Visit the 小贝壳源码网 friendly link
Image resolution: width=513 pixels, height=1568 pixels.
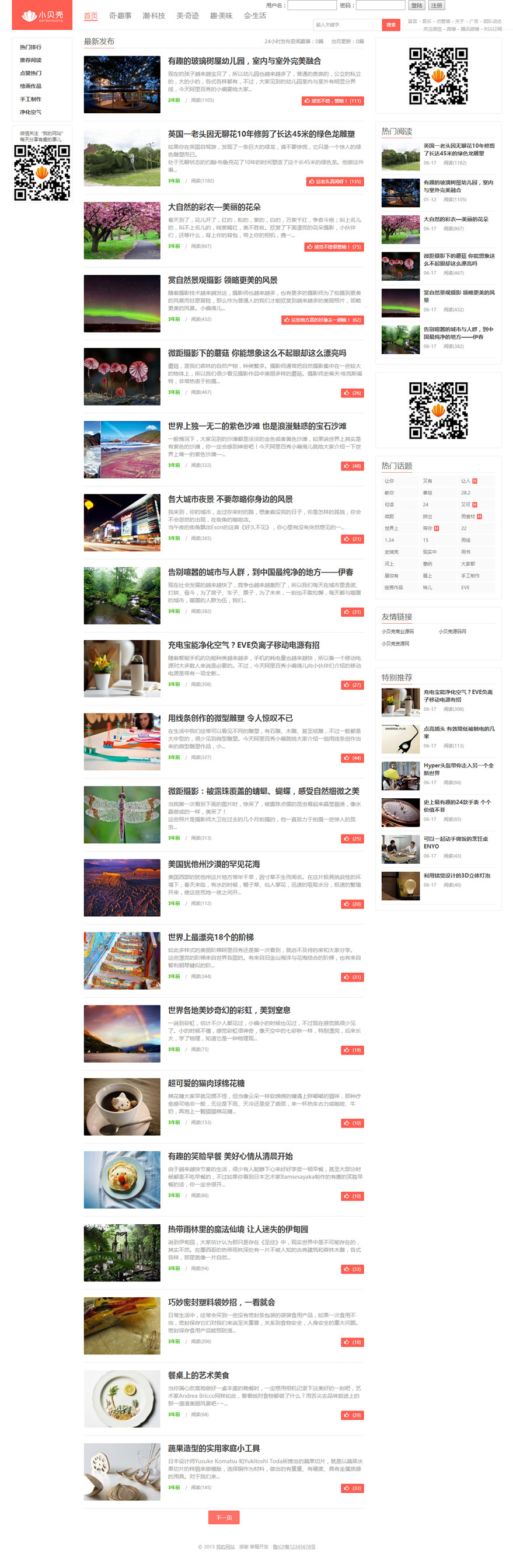pyautogui.click(x=452, y=631)
